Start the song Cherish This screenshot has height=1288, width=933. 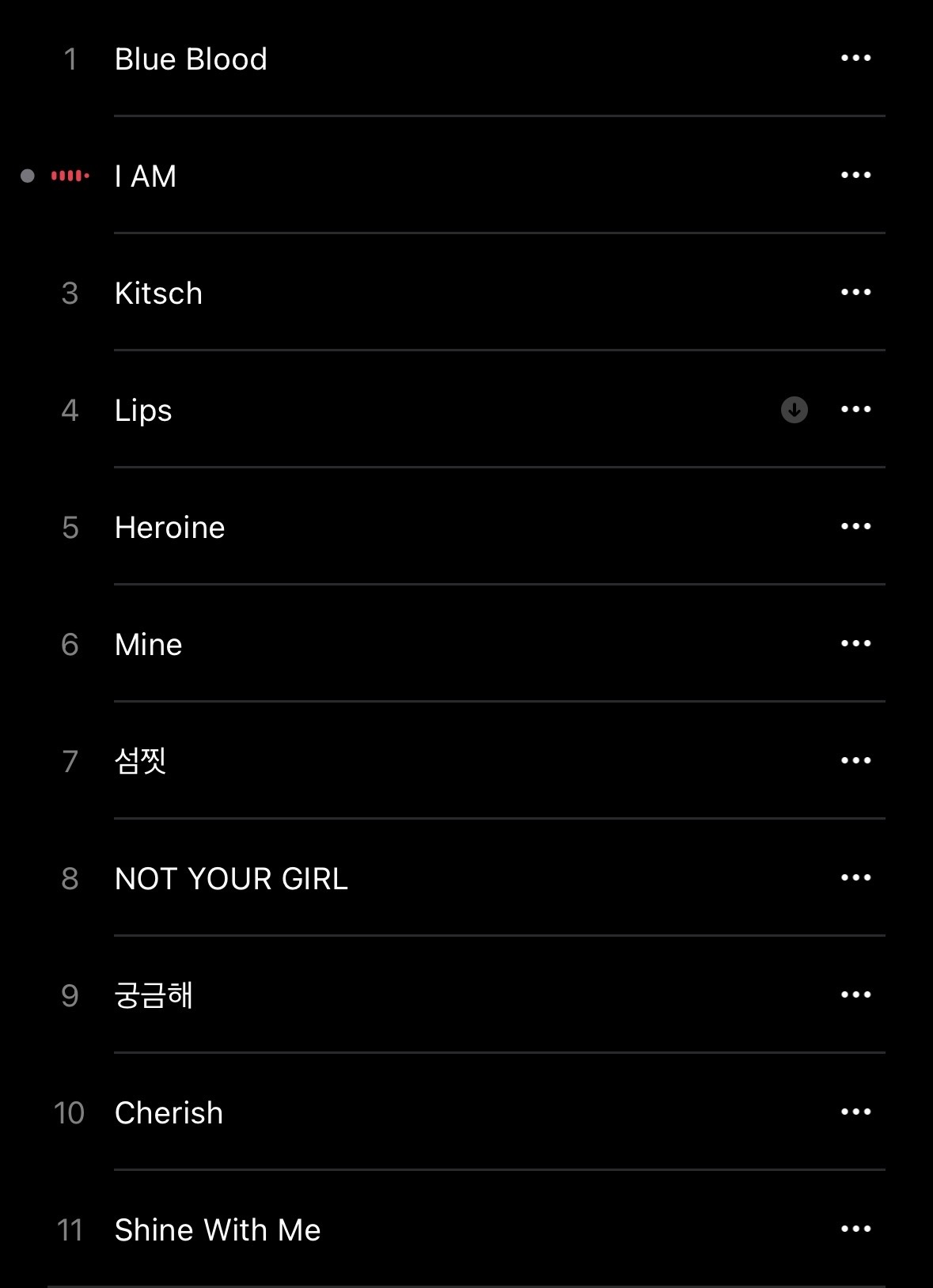tap(169, 1113)
